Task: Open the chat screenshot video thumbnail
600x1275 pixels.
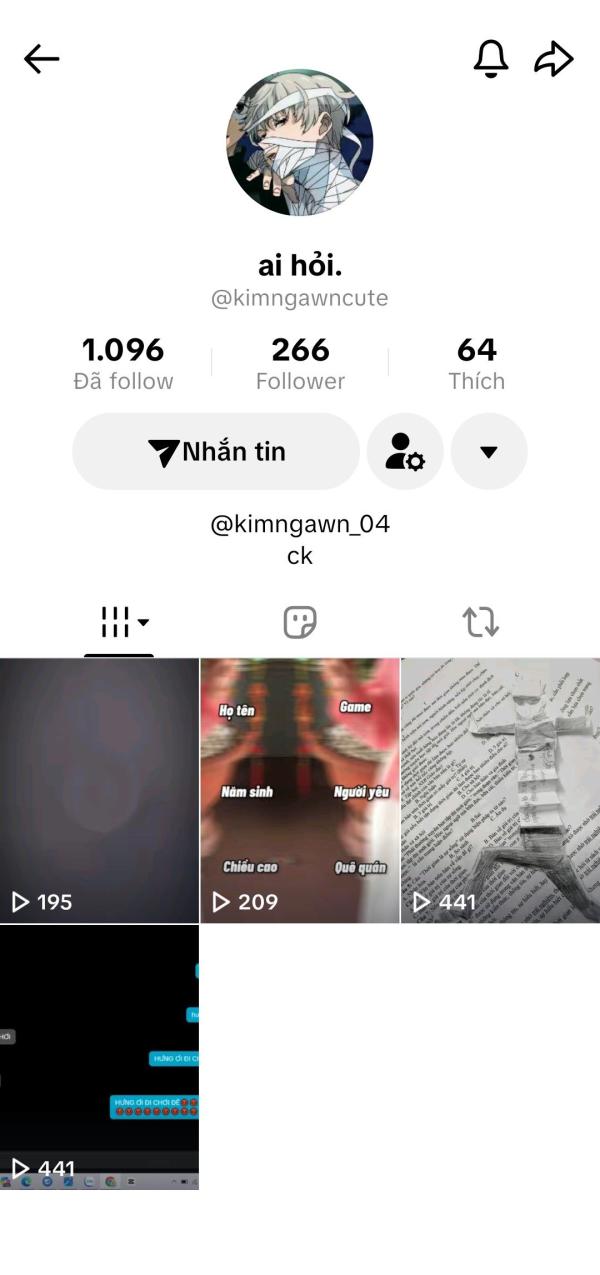Action: point(99,1057)
